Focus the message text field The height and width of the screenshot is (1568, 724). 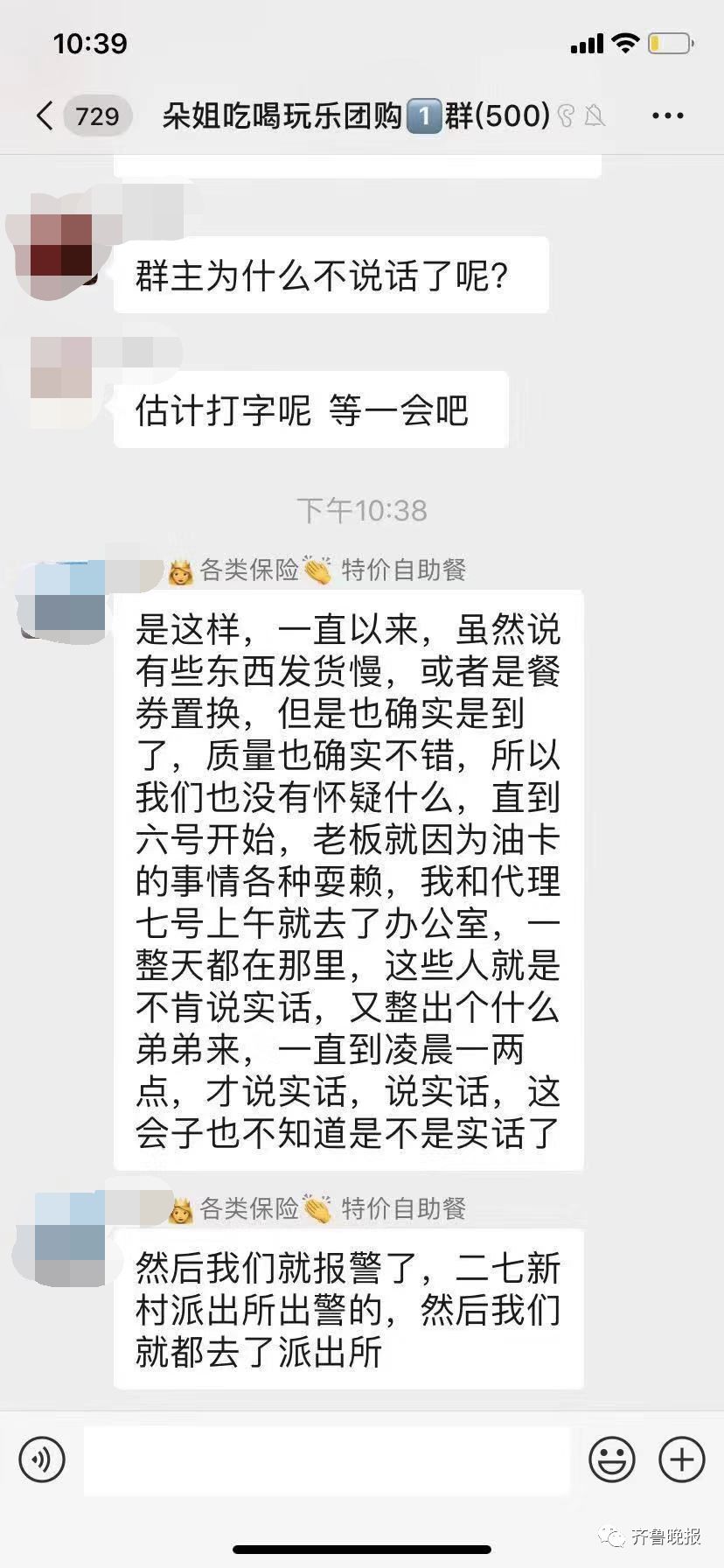326,1459
